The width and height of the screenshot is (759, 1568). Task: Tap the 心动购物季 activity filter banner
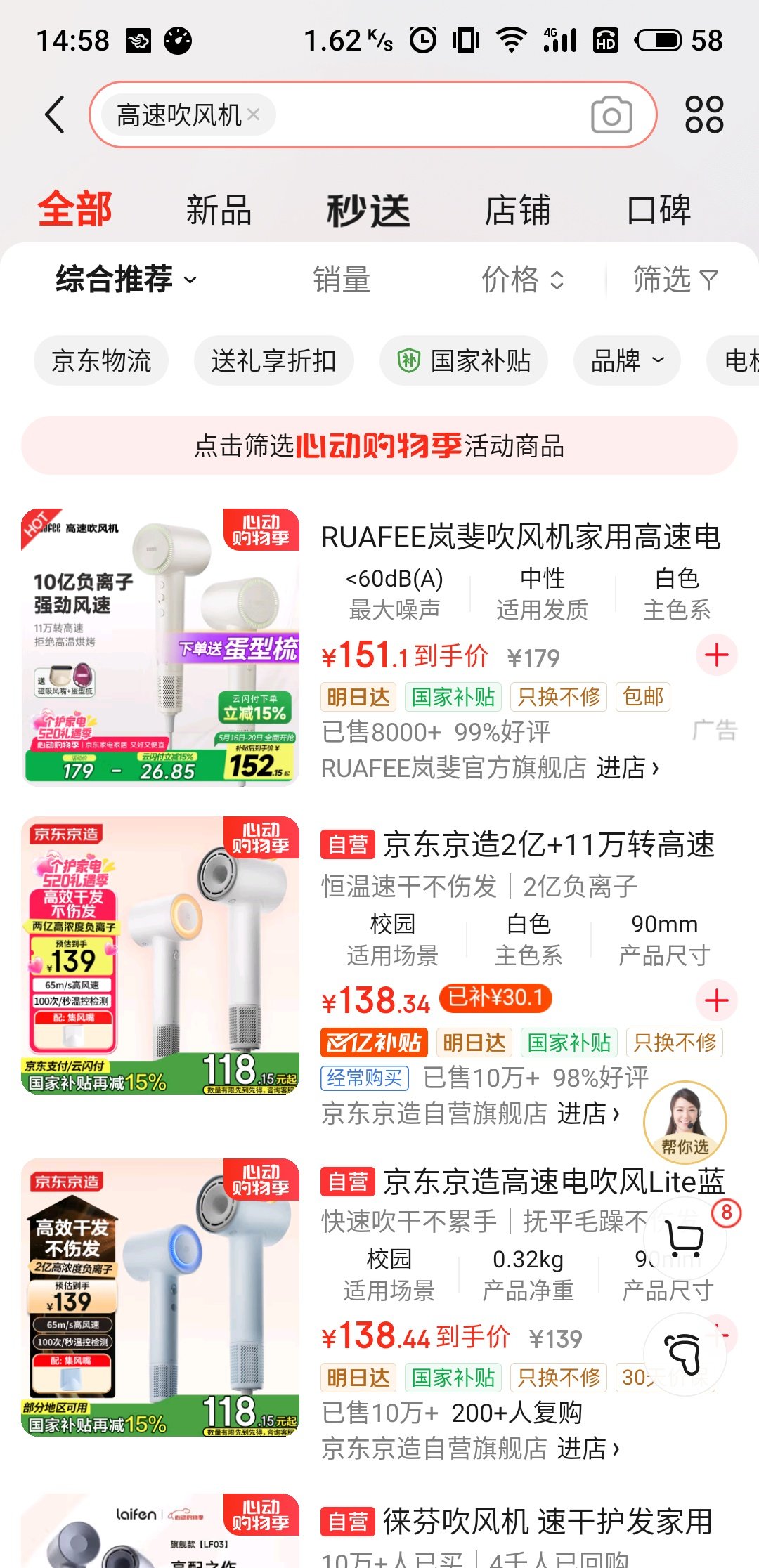pos(379,445)
